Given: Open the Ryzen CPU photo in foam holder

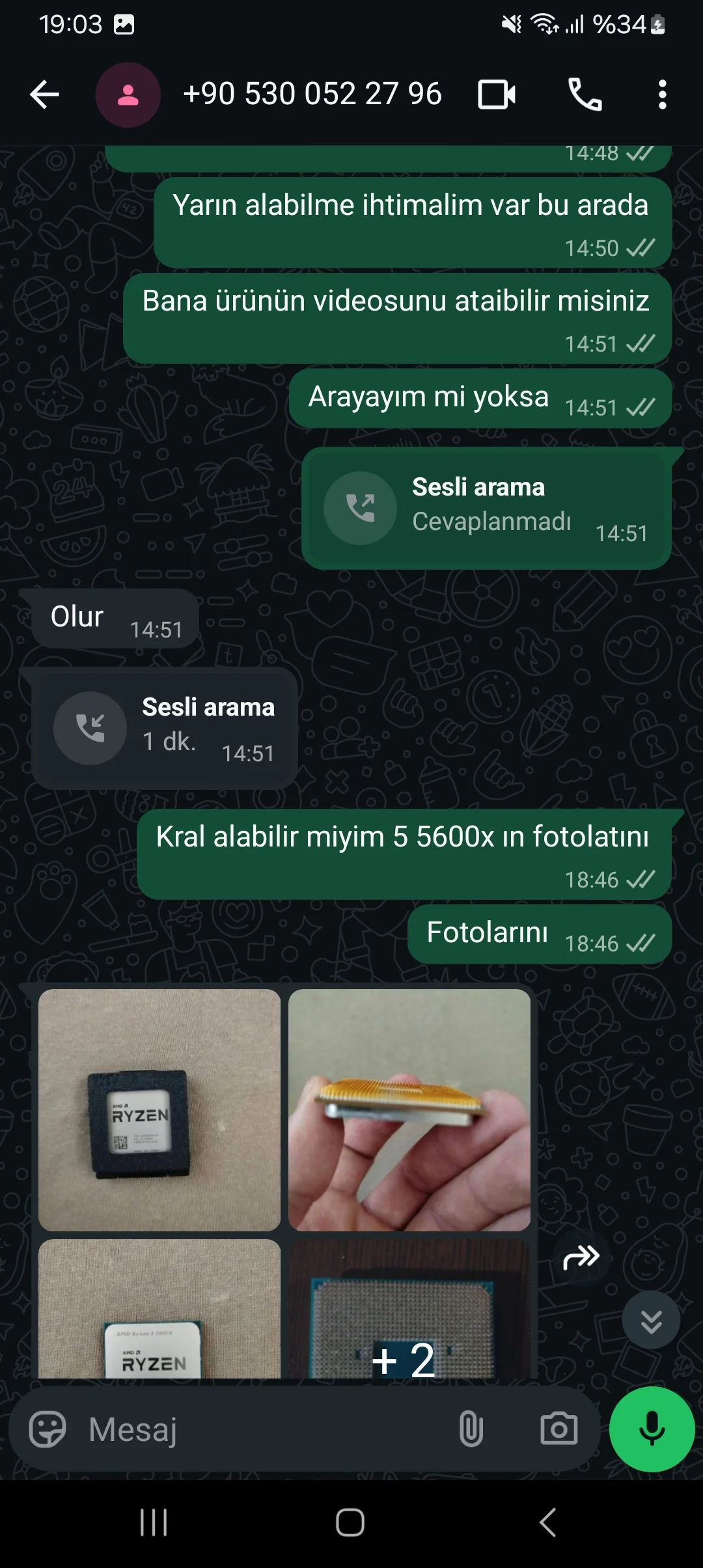Looking at the screenshot, I should 159,1110.
